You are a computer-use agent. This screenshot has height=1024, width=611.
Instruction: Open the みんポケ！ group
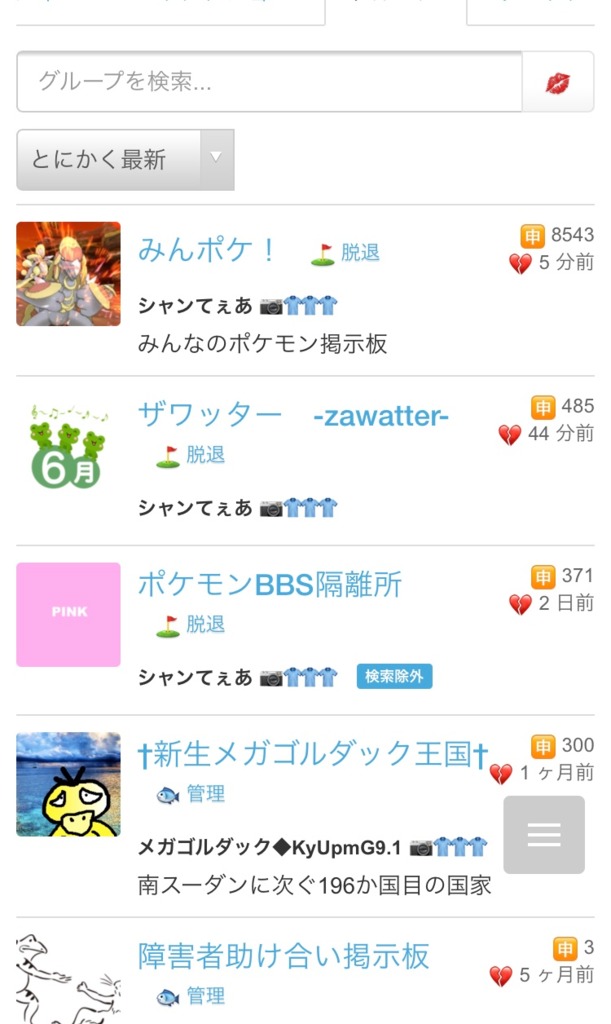pyautogui.click(x=207, y=249)
